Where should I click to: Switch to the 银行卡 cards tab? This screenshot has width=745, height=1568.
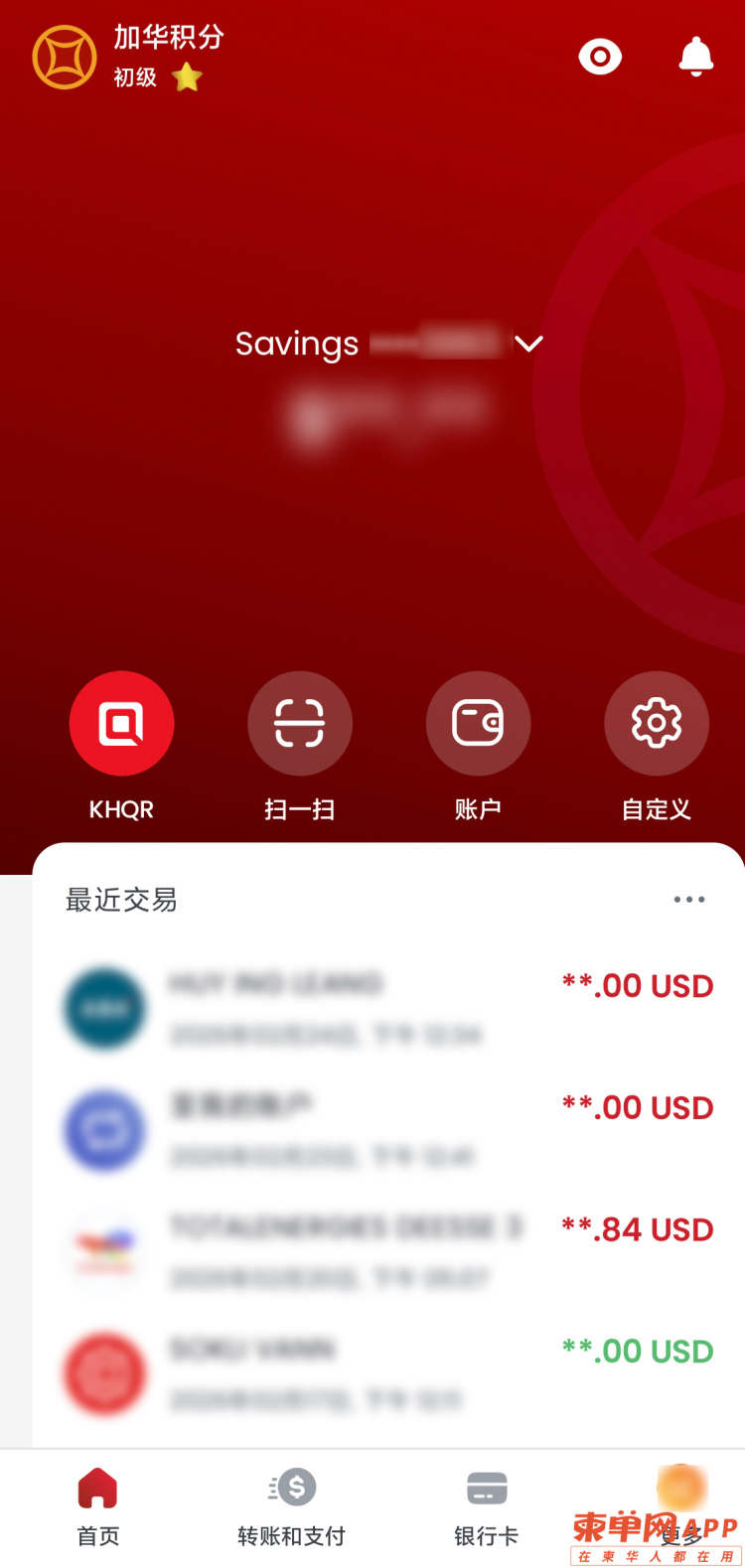487,1506
